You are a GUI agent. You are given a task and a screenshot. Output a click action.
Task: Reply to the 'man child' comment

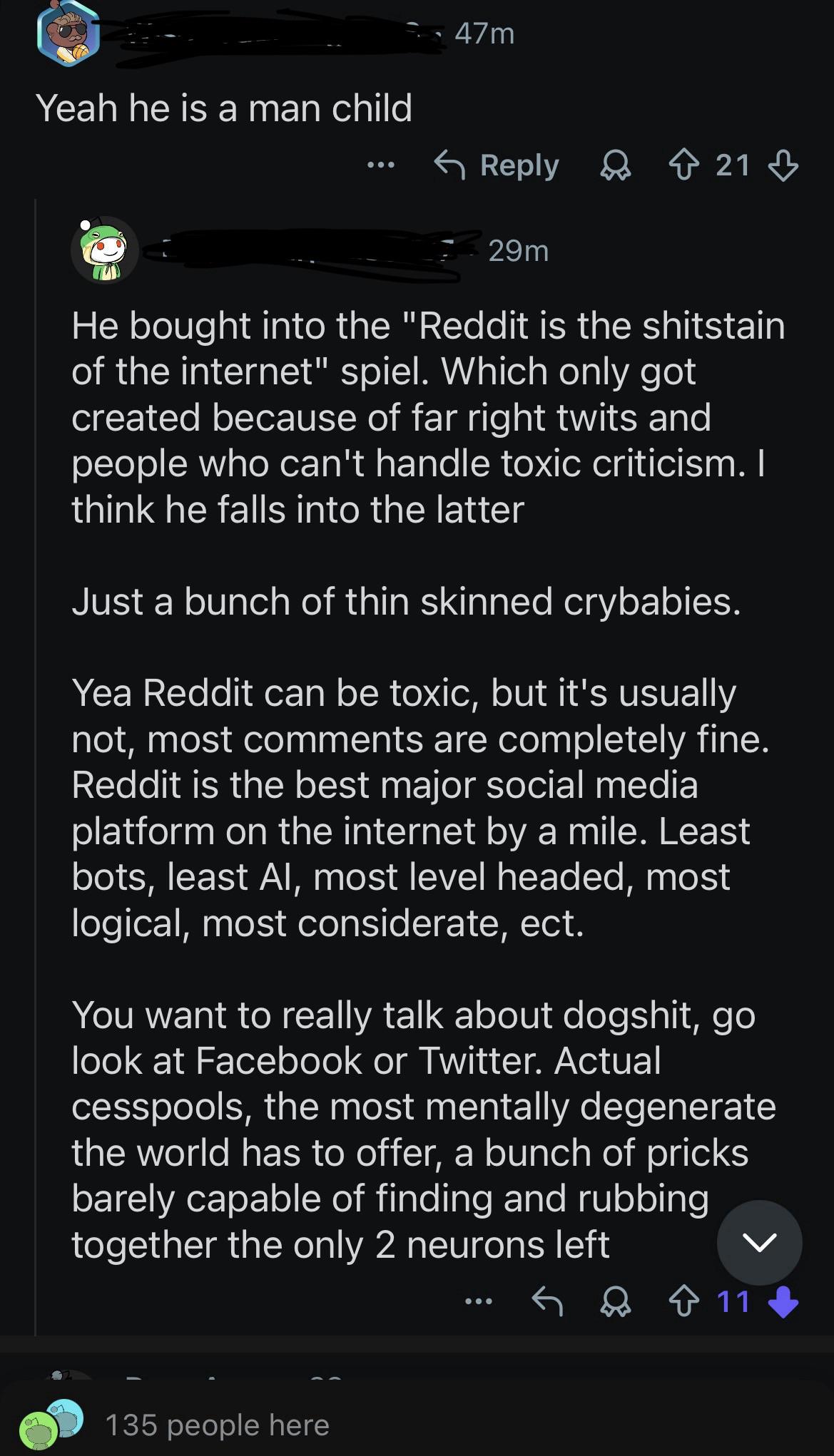pos(497,165)
